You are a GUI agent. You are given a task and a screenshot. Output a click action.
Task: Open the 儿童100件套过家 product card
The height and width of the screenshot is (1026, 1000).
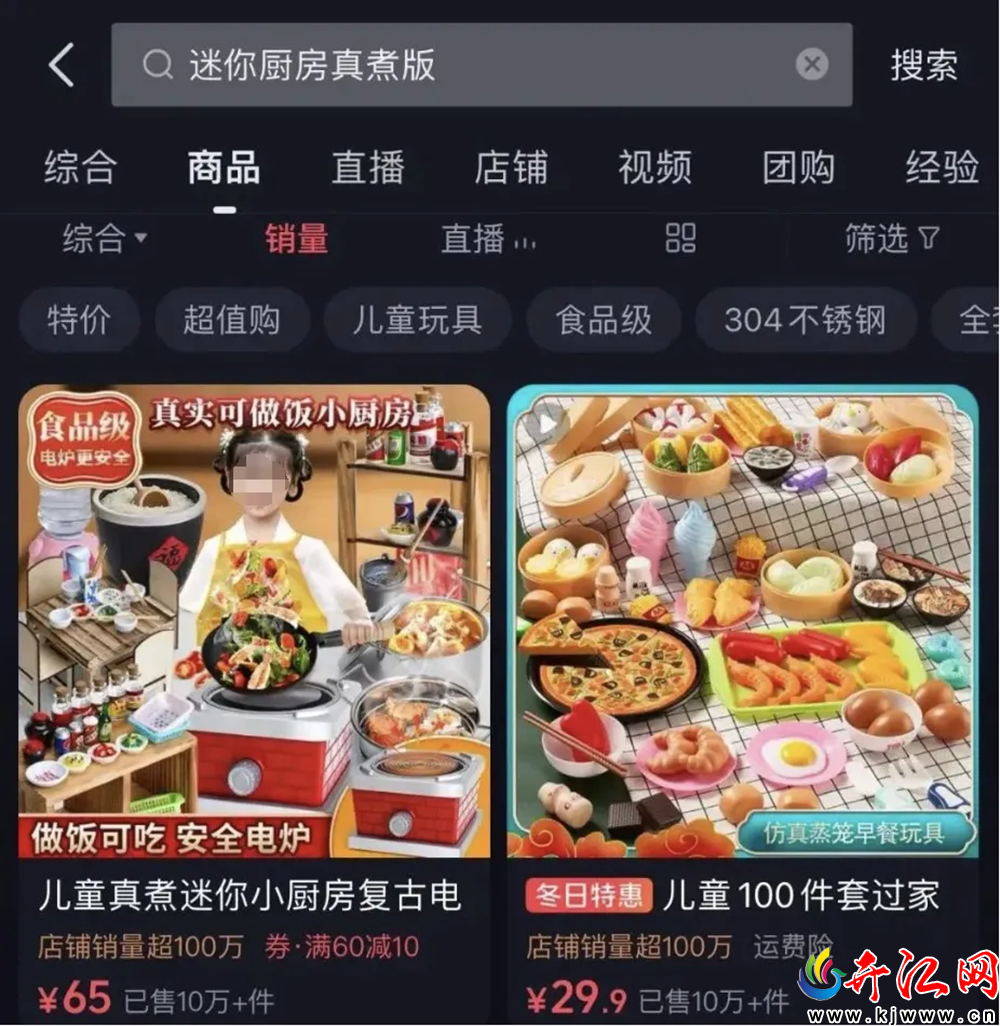point(743,703)
